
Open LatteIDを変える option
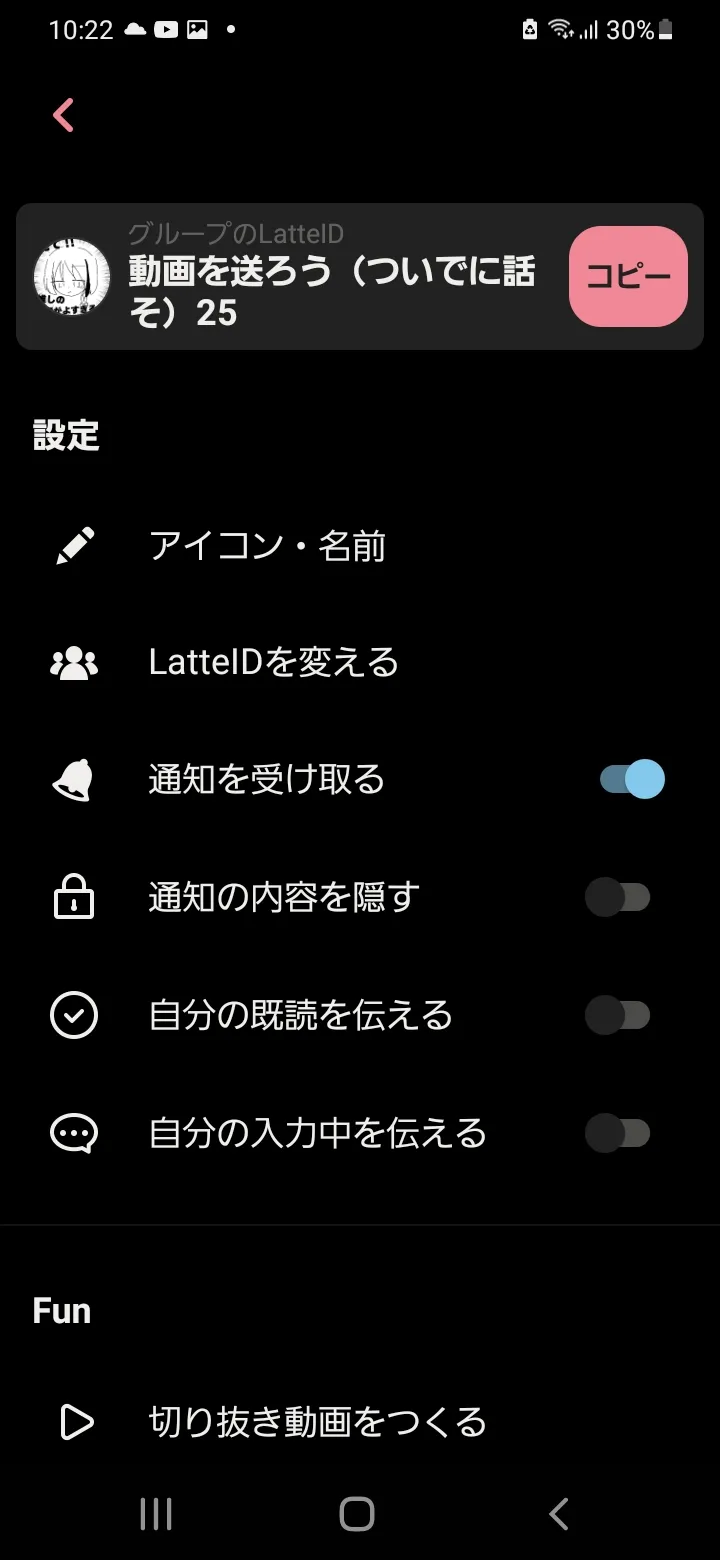[x=273, y=663]
